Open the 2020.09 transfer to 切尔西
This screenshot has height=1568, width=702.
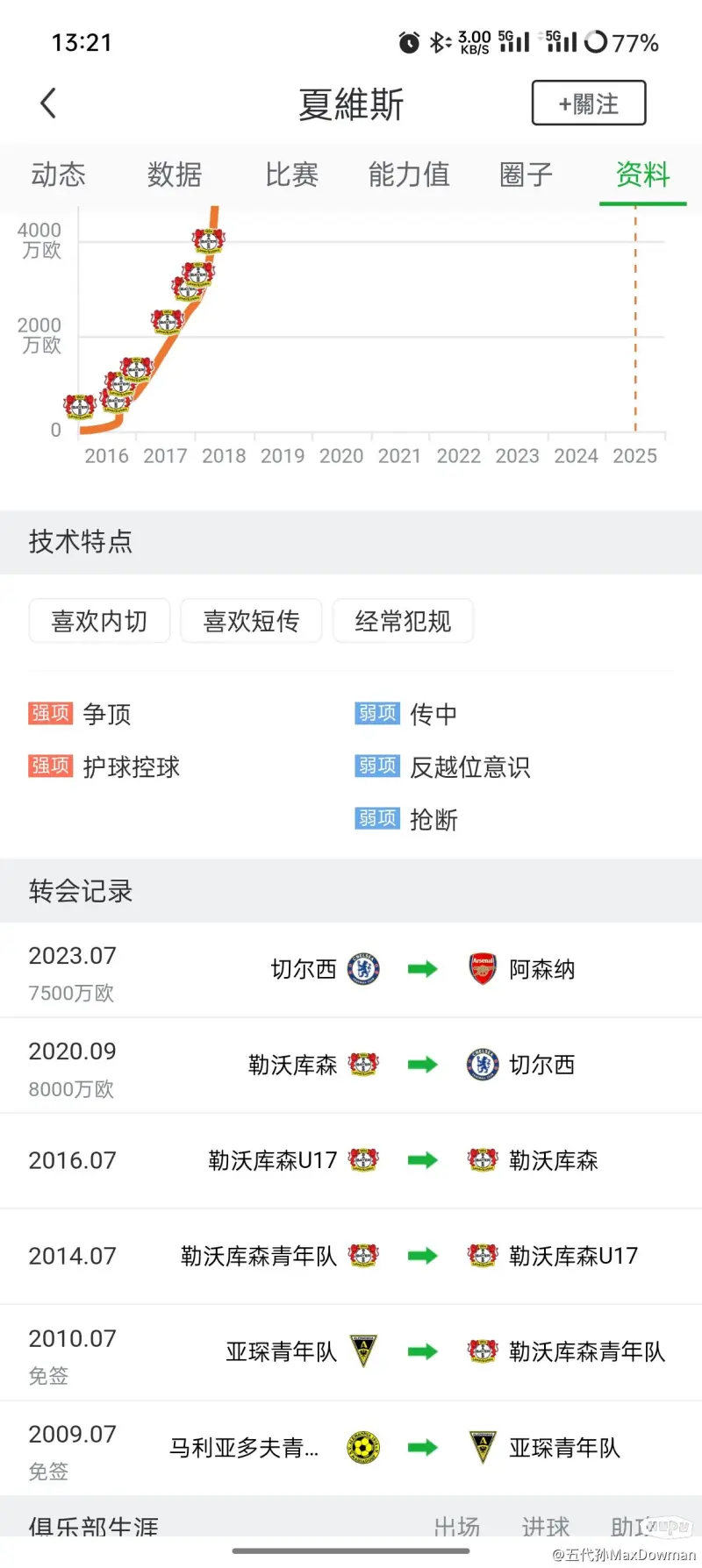[x=351, y=1066]
